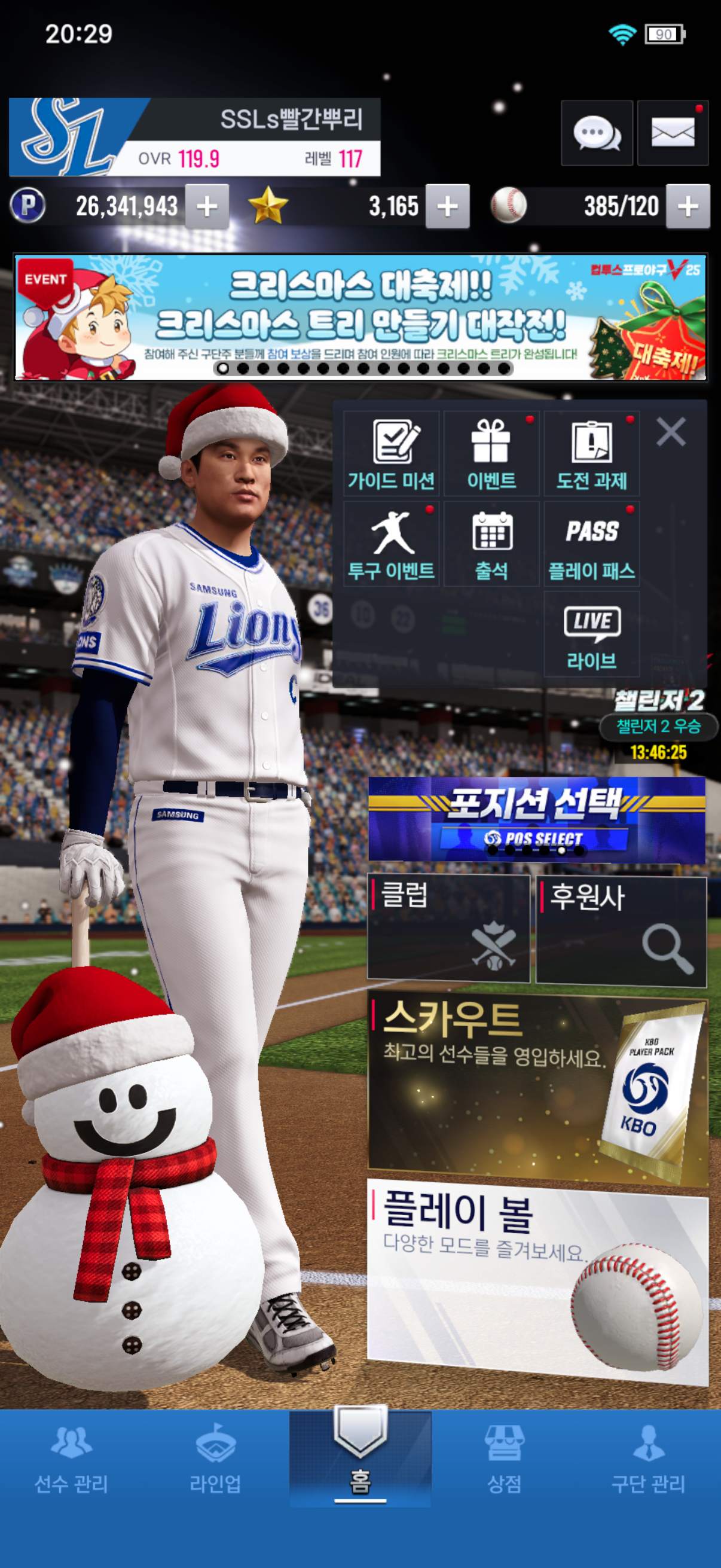Close the quick menu panel
Viewport: 721px width, 1568px height.
pos(671,432)
